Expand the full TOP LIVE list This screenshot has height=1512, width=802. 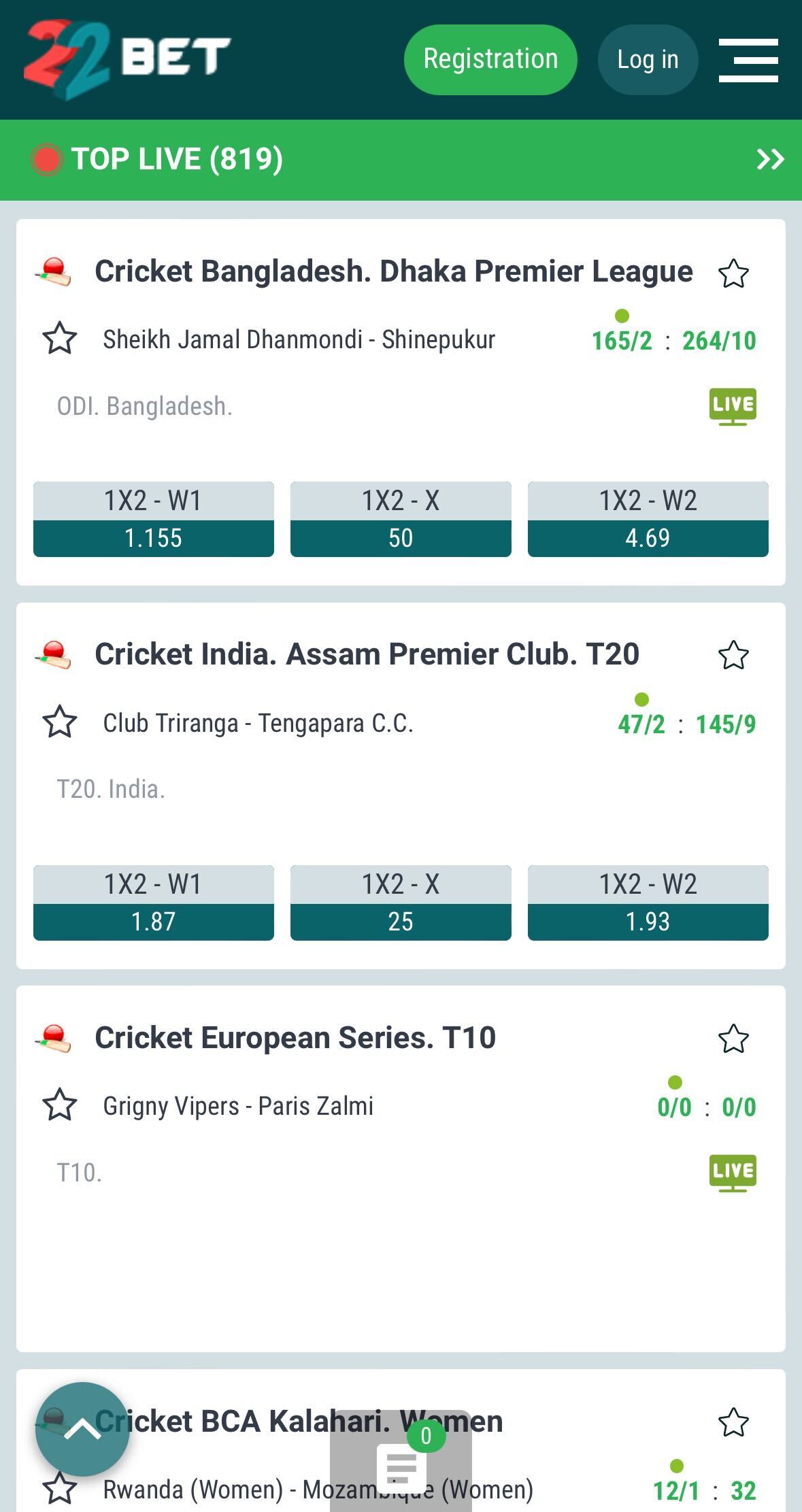[771, 160]
